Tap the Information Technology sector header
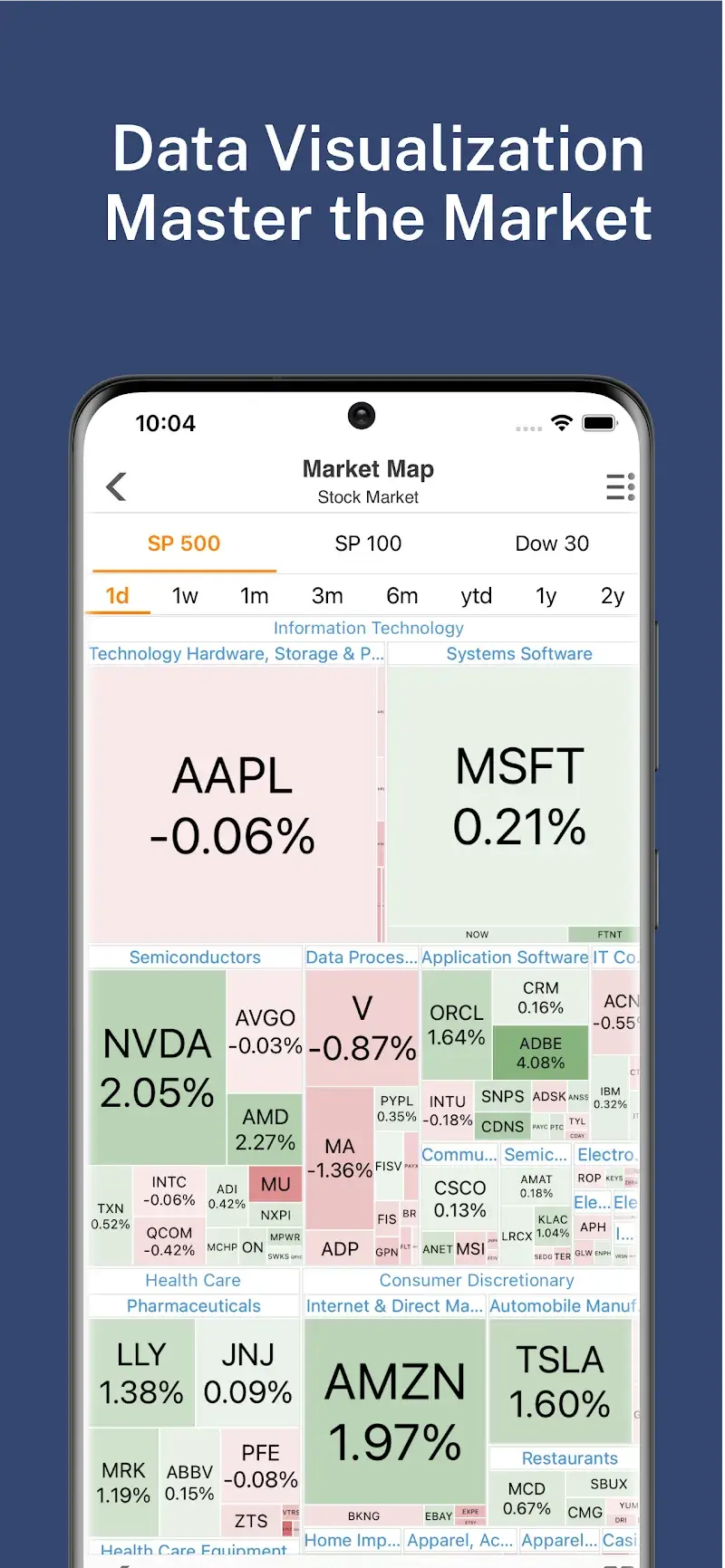This screenshot has width=725, height=1568. (368, 628)
